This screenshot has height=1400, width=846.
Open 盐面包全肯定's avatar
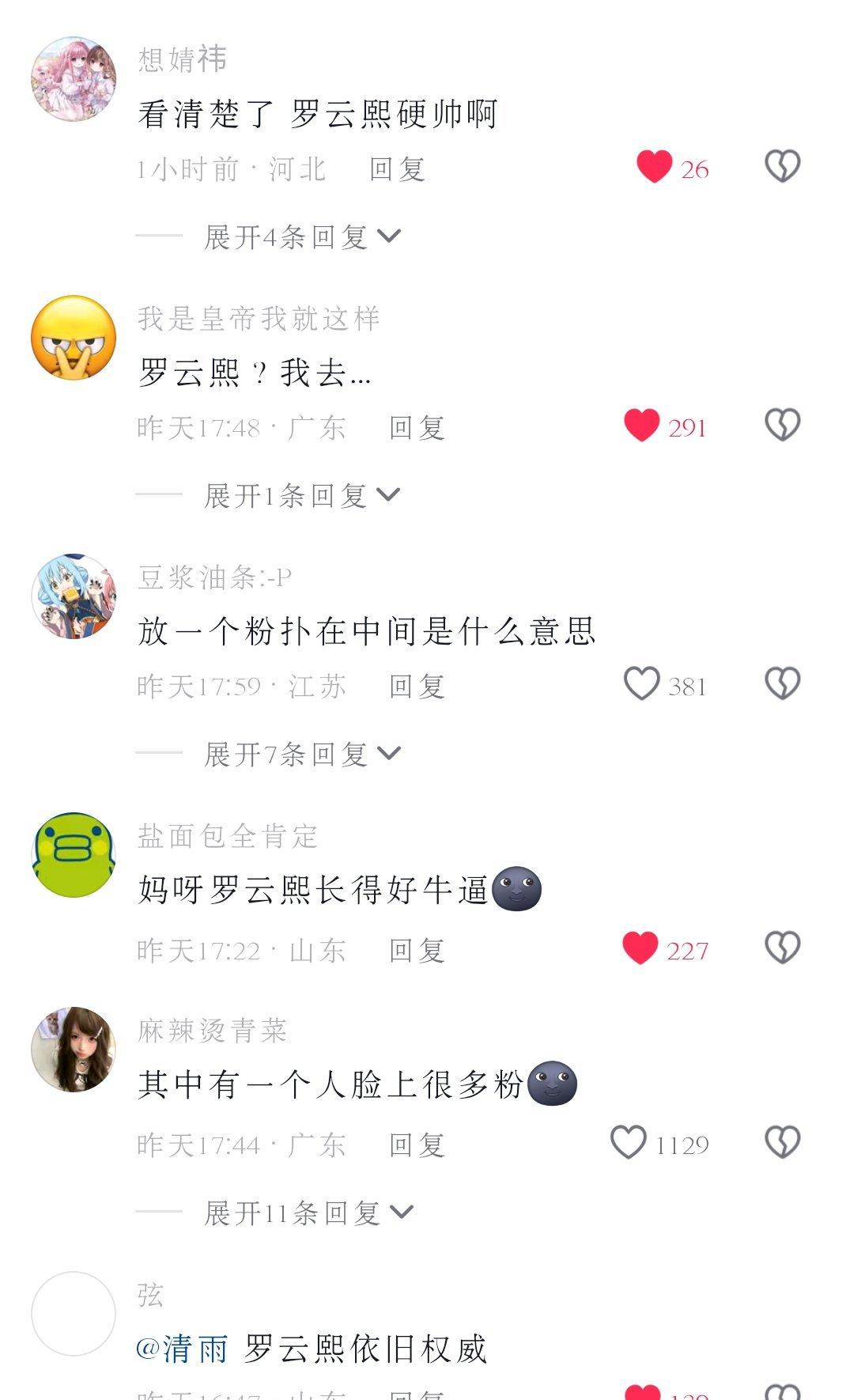[x=74, y=855]
